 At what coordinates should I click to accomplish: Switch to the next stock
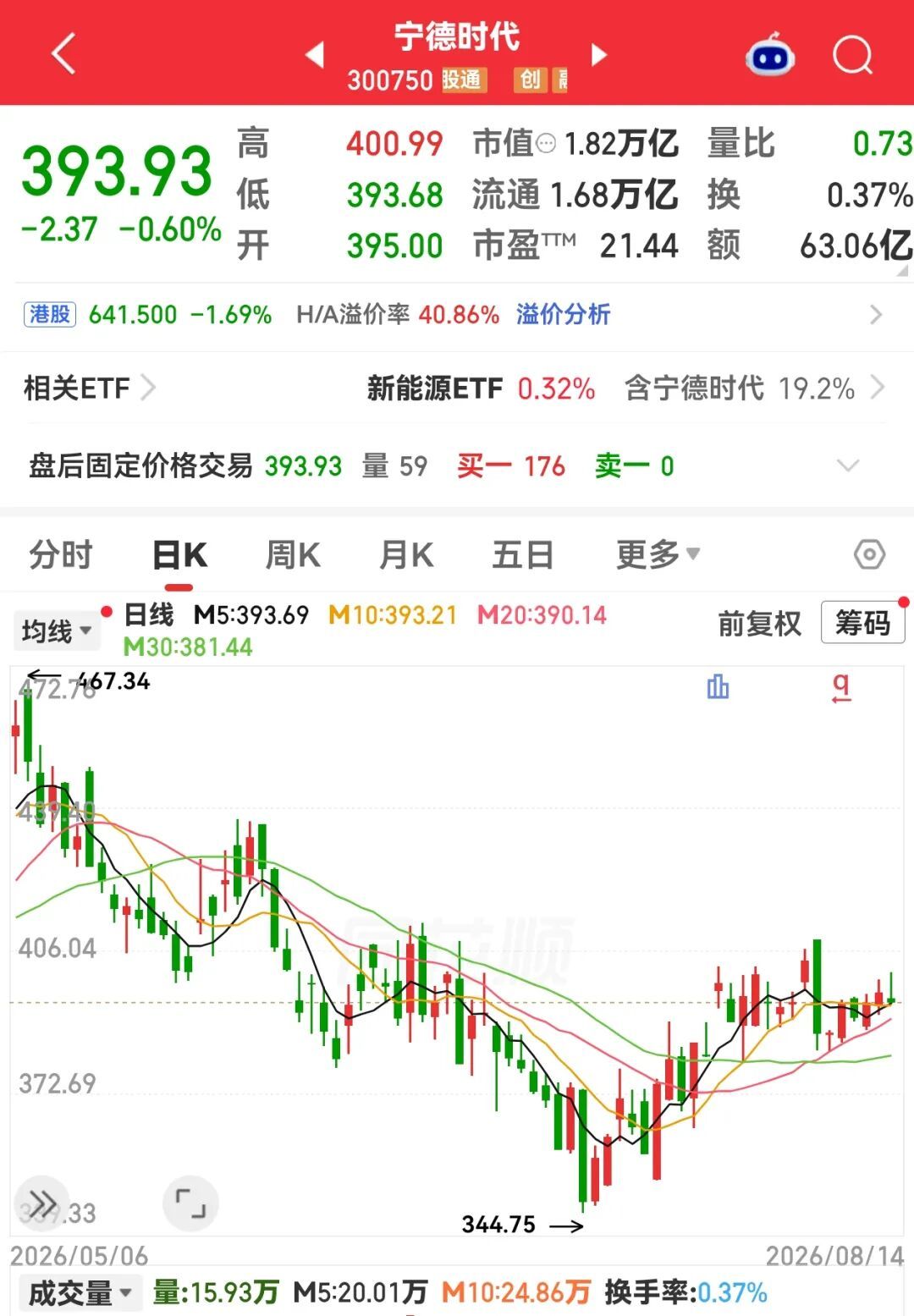click(x=599, y=55)
